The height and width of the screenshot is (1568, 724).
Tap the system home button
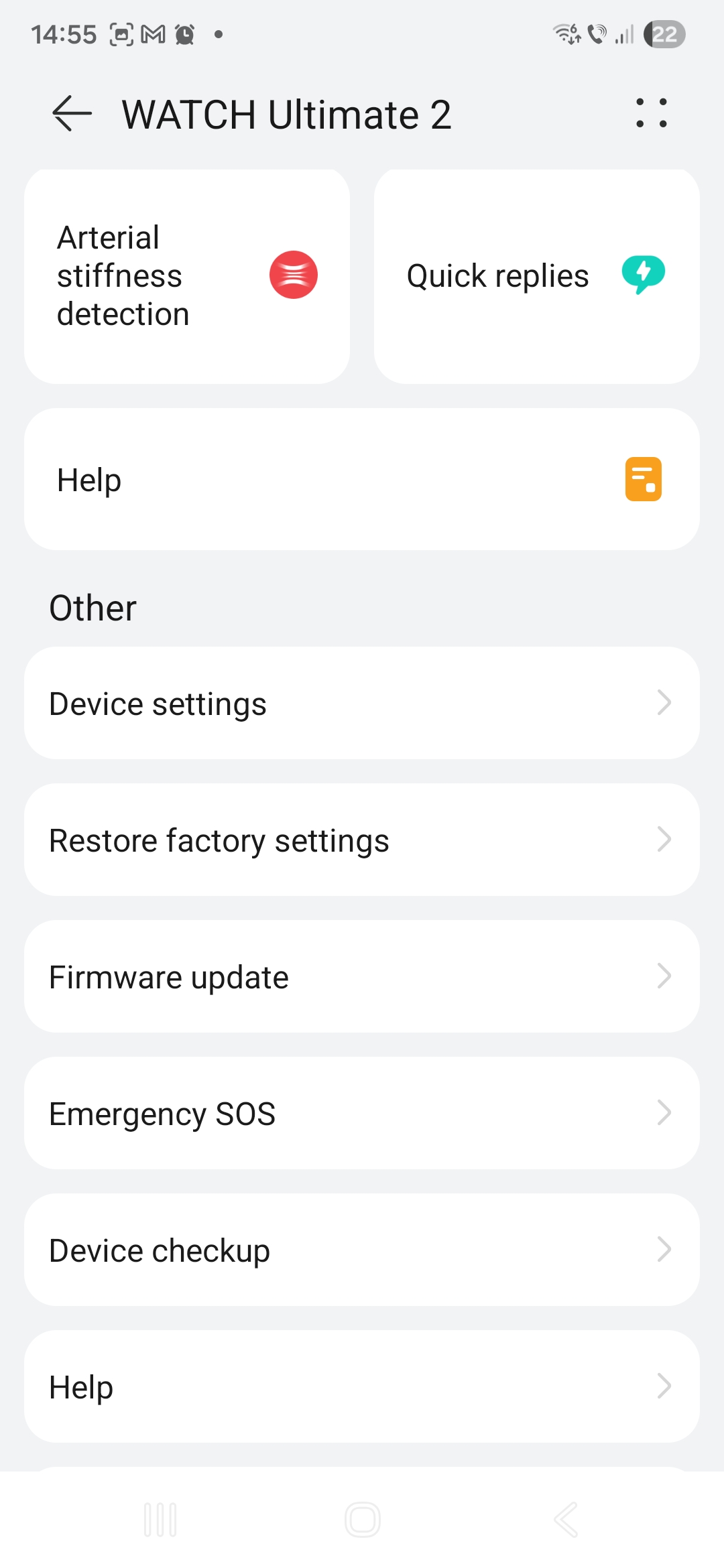(x=363, y=1520)
